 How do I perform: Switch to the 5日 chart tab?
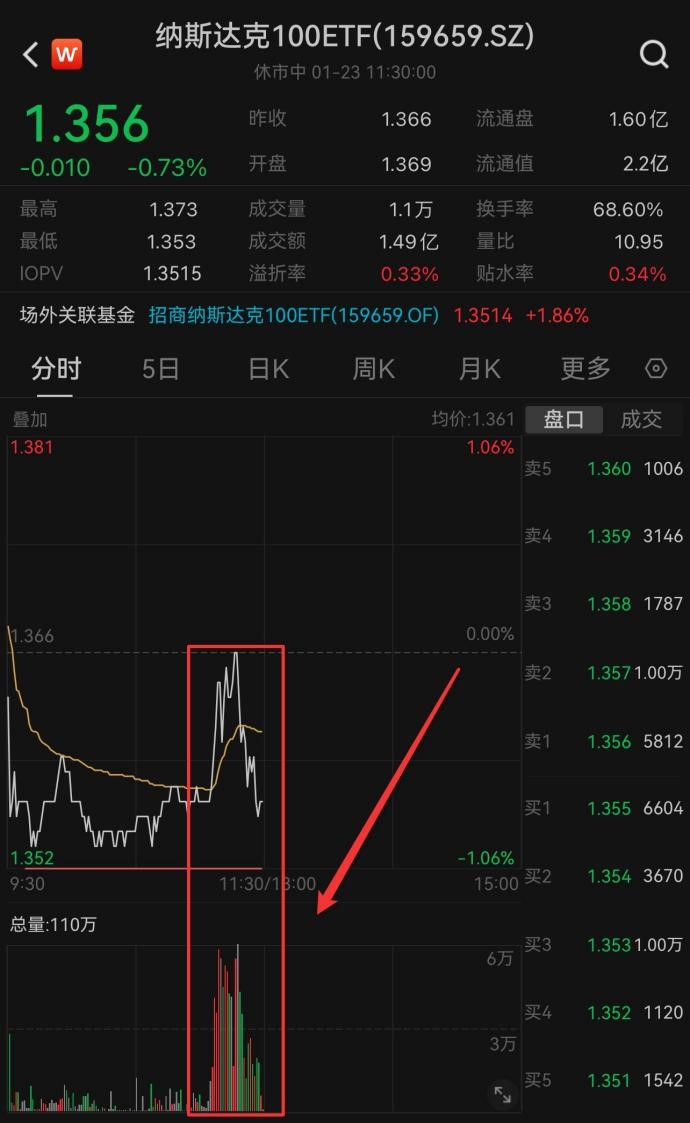click(160, 369)
